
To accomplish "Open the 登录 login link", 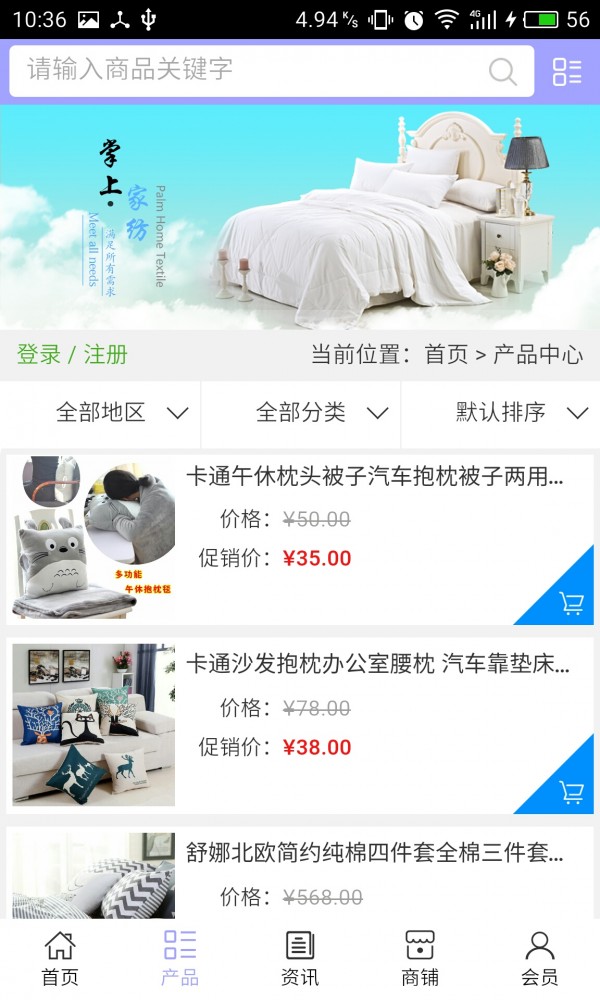I will (39, 355).
